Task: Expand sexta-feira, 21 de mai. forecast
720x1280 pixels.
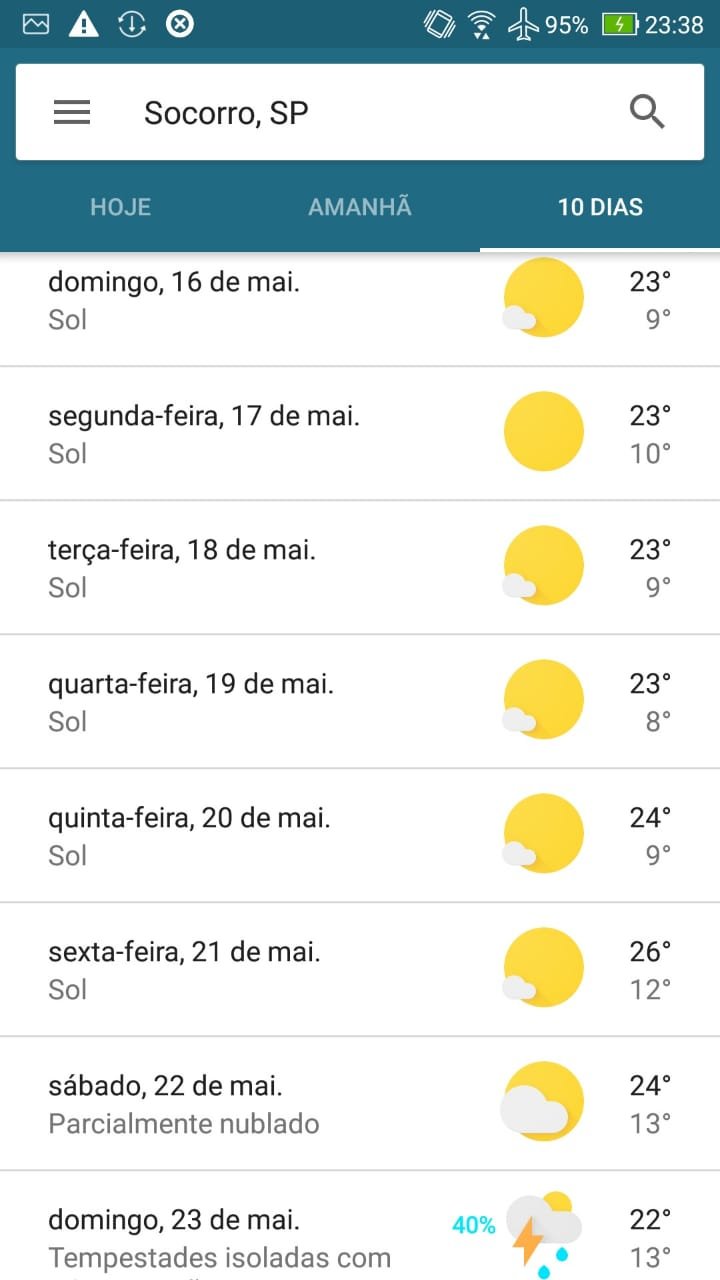Action: tap(360, 969)
